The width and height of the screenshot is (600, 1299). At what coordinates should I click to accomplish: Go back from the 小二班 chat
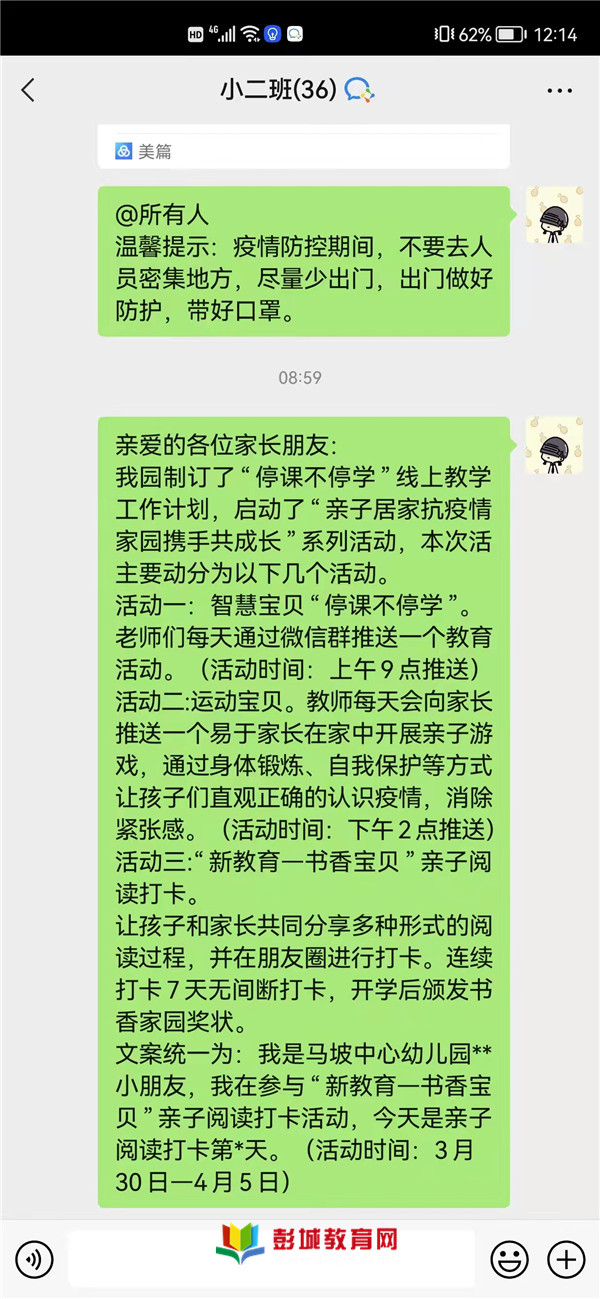click(28, 90)
